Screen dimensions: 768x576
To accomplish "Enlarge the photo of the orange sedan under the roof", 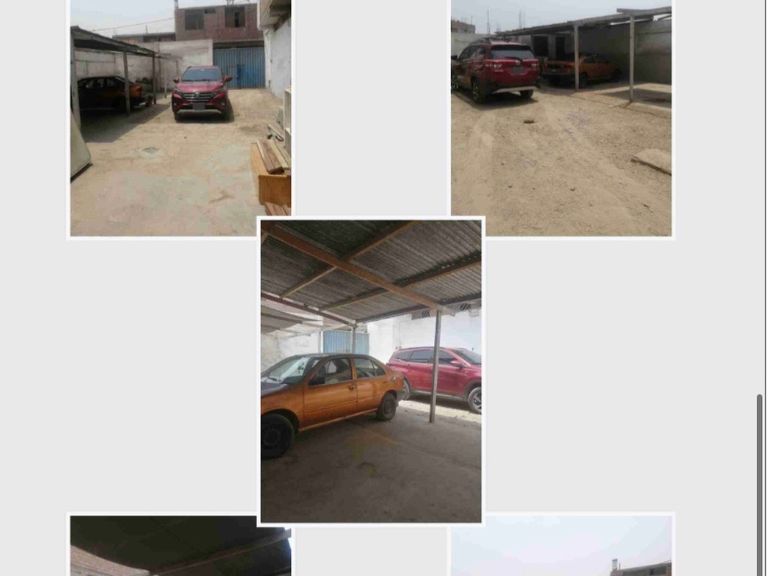I will (x=371, y=371).
